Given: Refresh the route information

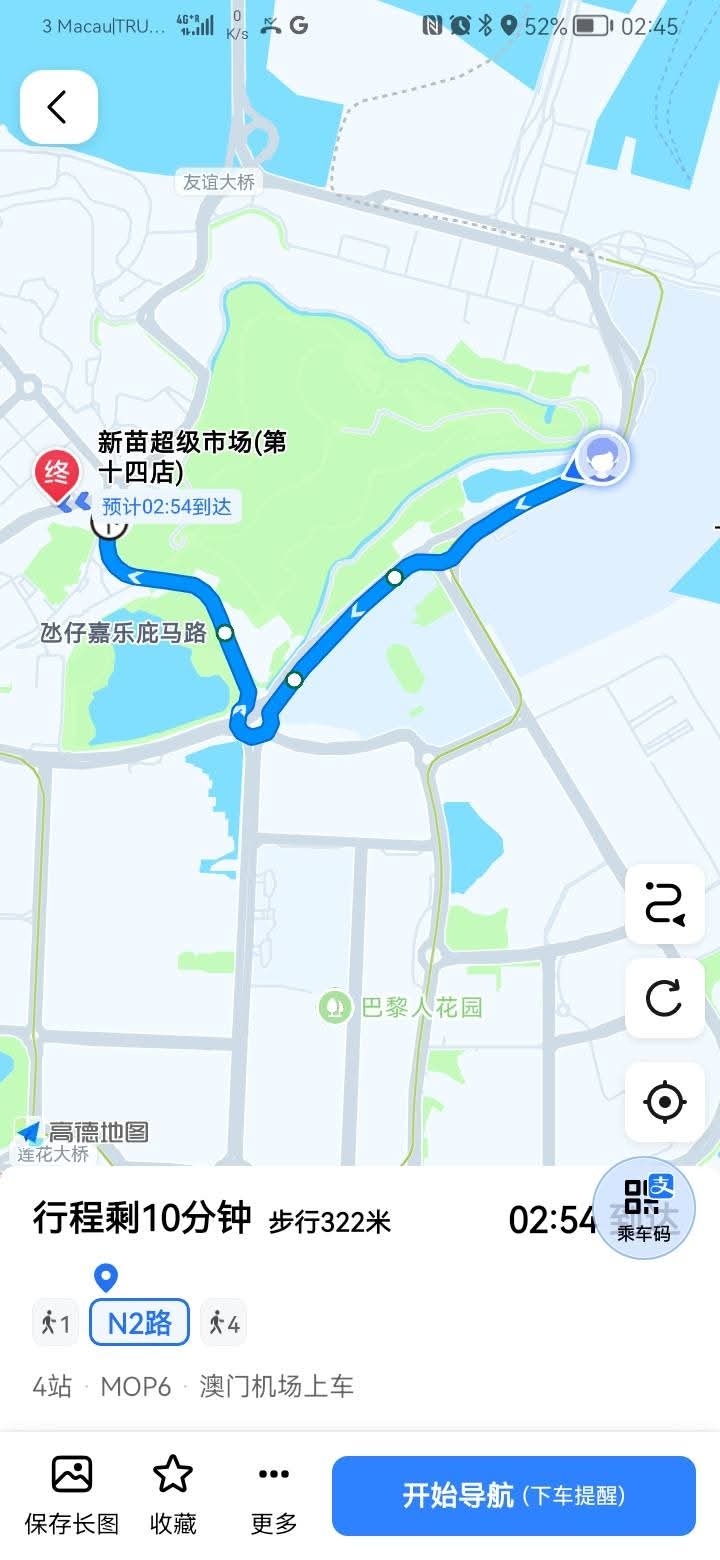Looking at the screenshot, I should pyautogui.click(x=665, y=998).
